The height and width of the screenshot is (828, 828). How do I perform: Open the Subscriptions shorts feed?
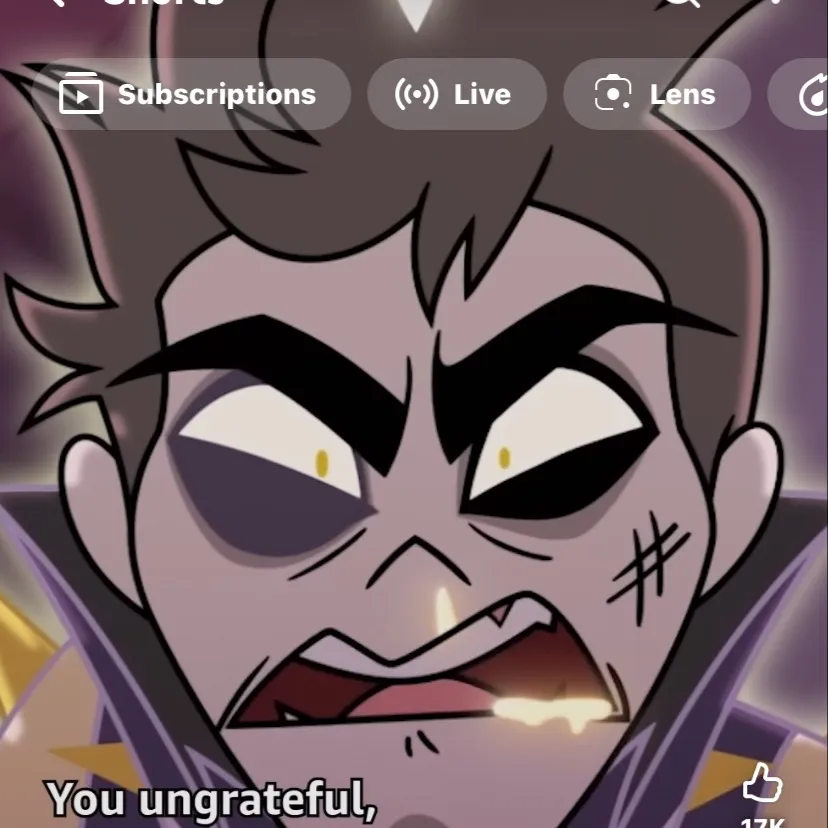coord(190,95)
